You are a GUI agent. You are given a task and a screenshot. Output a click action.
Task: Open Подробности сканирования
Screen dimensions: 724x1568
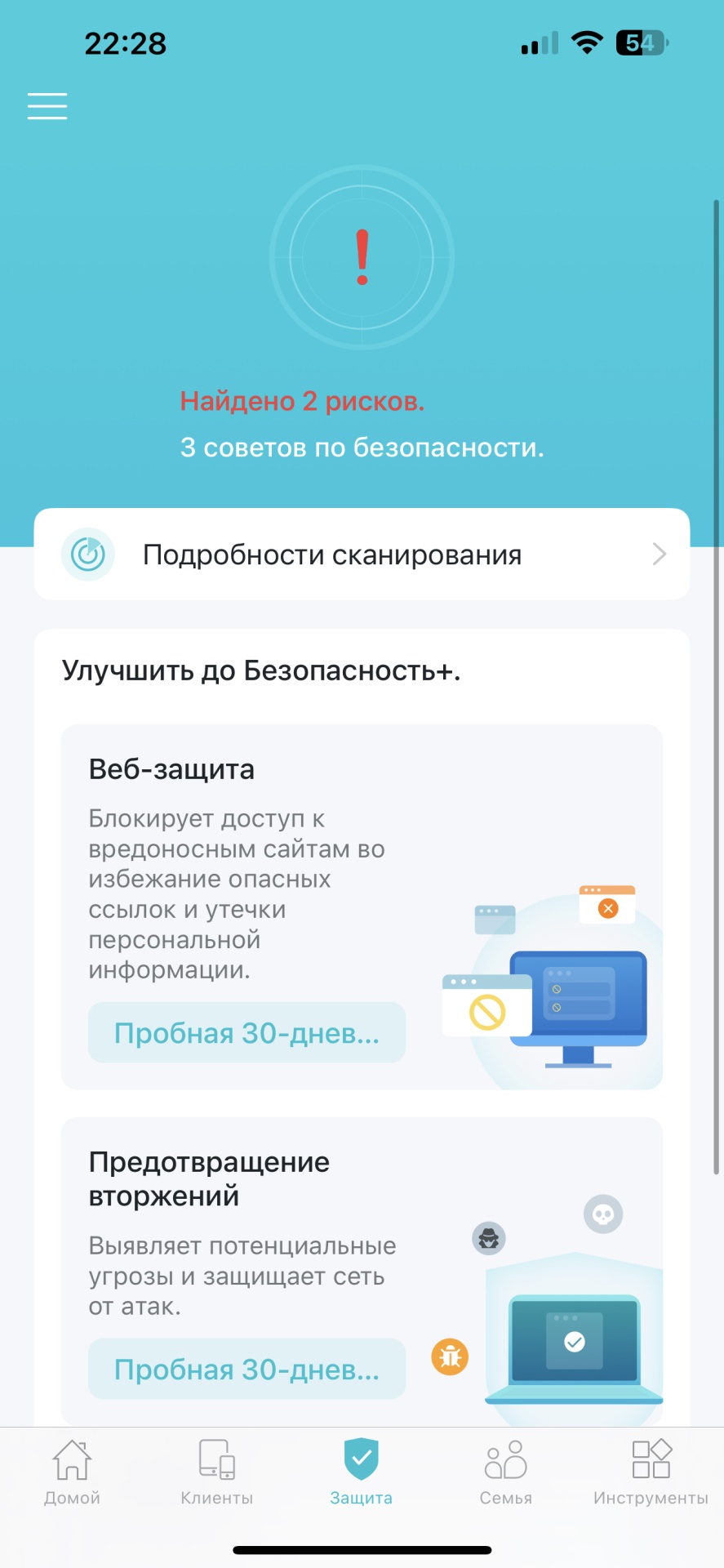[x=362, y=555]
